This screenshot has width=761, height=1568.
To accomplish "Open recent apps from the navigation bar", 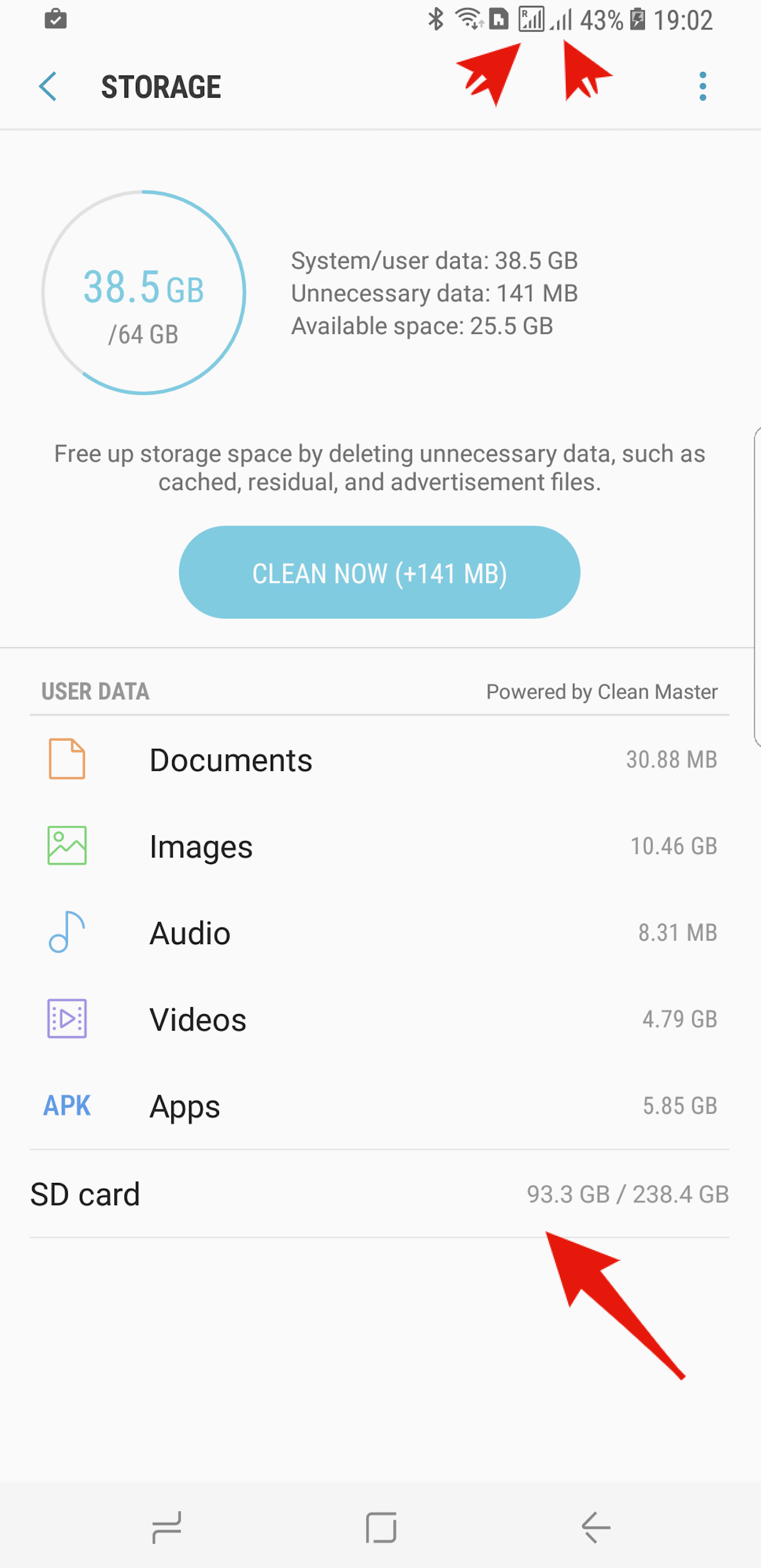I will [x=166, y=1526].
